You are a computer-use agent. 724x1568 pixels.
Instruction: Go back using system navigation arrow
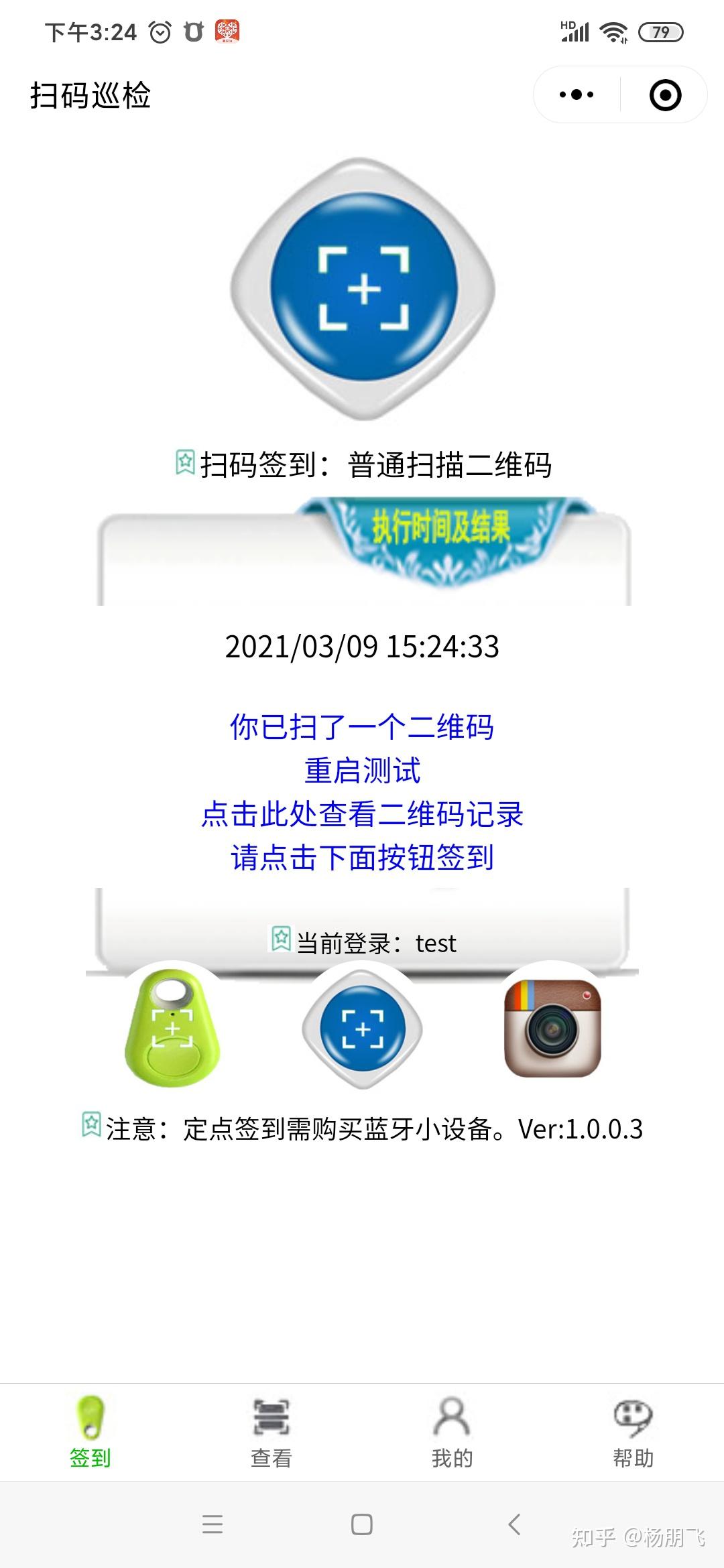(x=514, y=1524)
